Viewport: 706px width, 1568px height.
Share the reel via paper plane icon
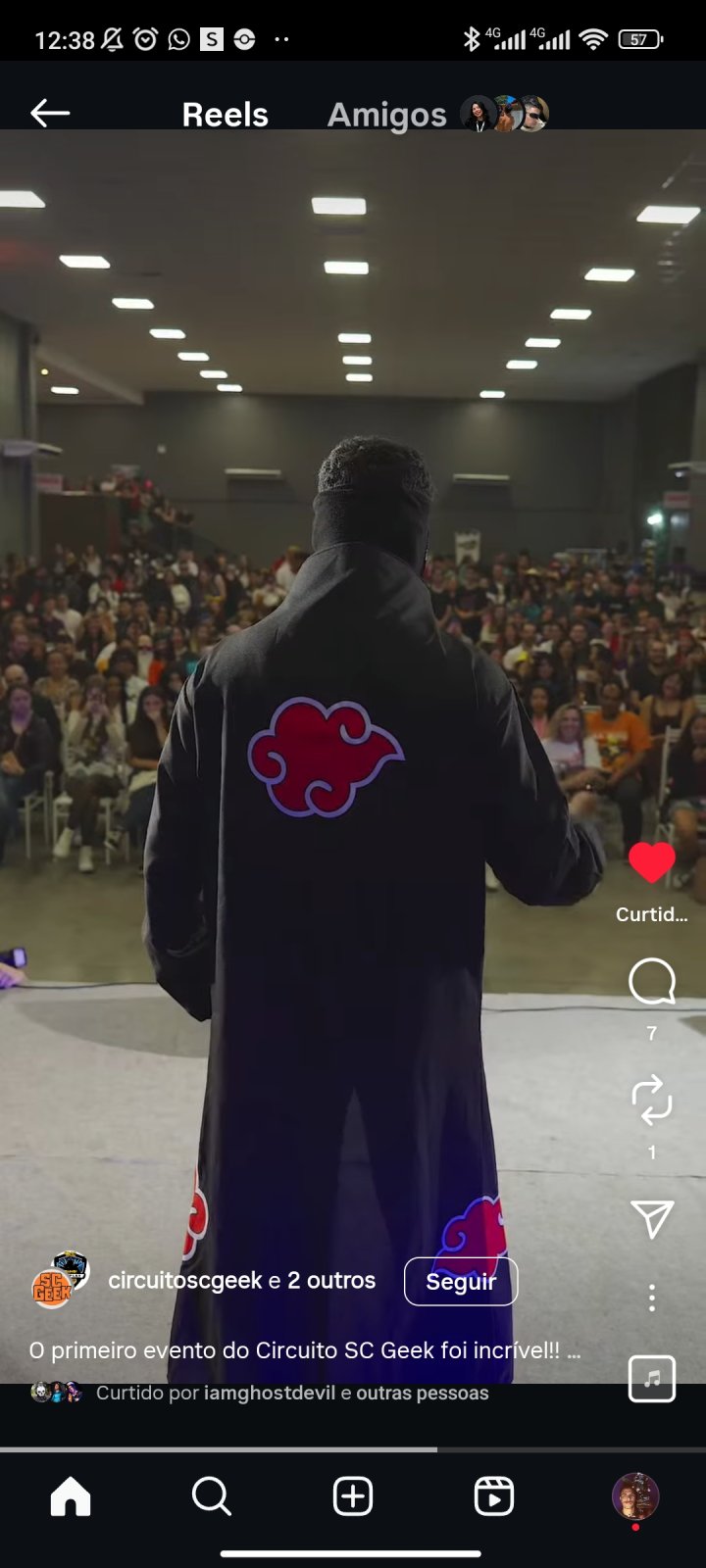point(651,1218)
